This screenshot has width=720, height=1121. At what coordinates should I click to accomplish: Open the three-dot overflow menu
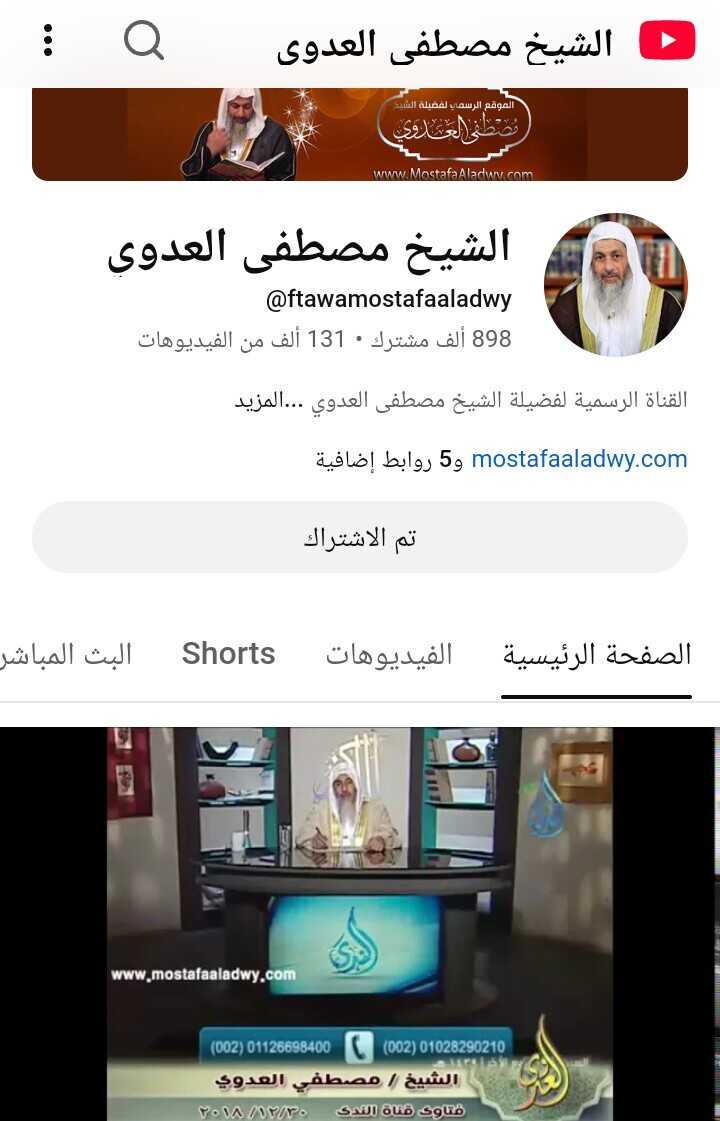[x=47, y=41]
